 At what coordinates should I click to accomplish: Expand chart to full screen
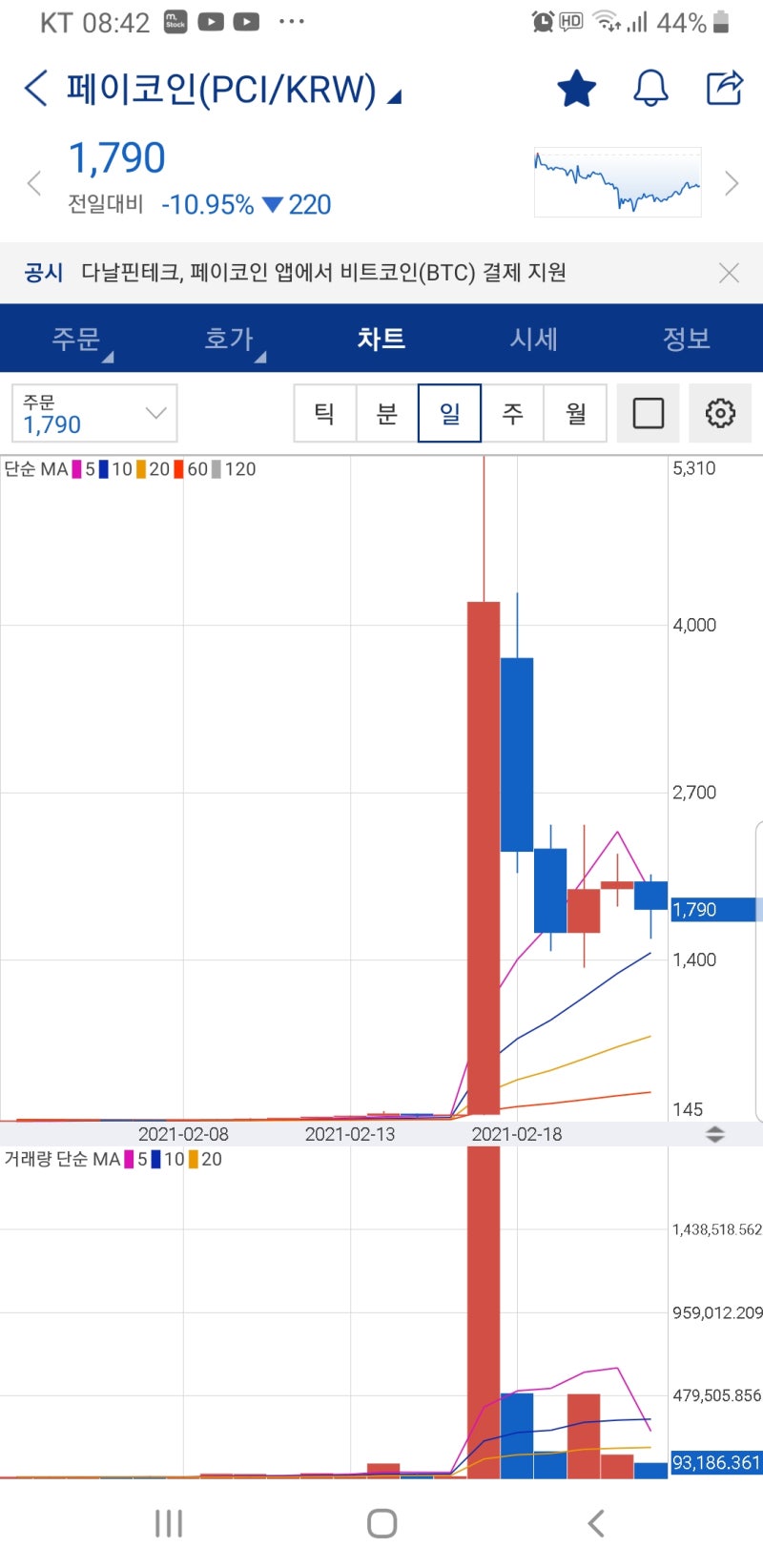click(x=649, y=414)
